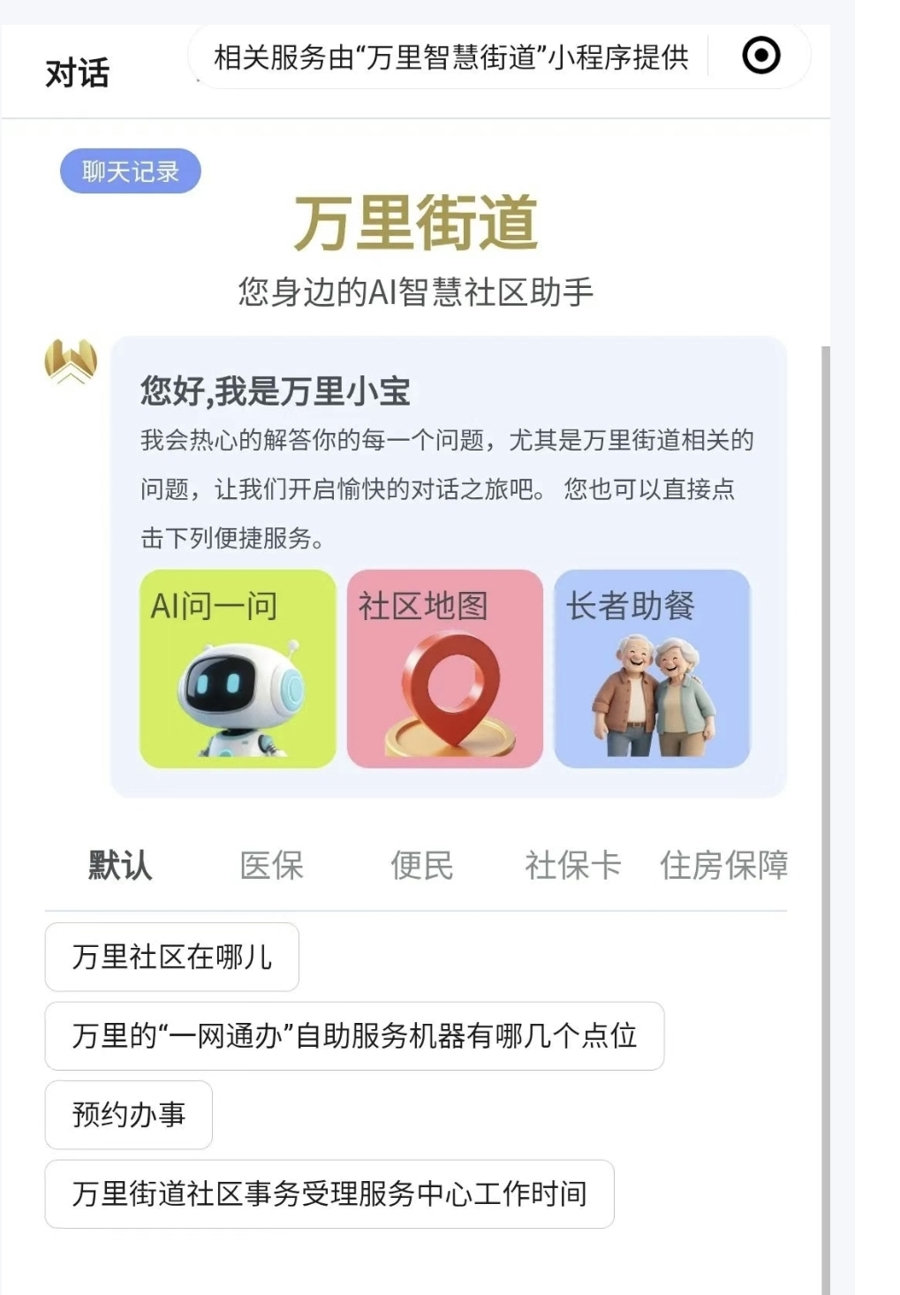Ask 万里社区在哪儿
900x1295 pixels.
172,957
